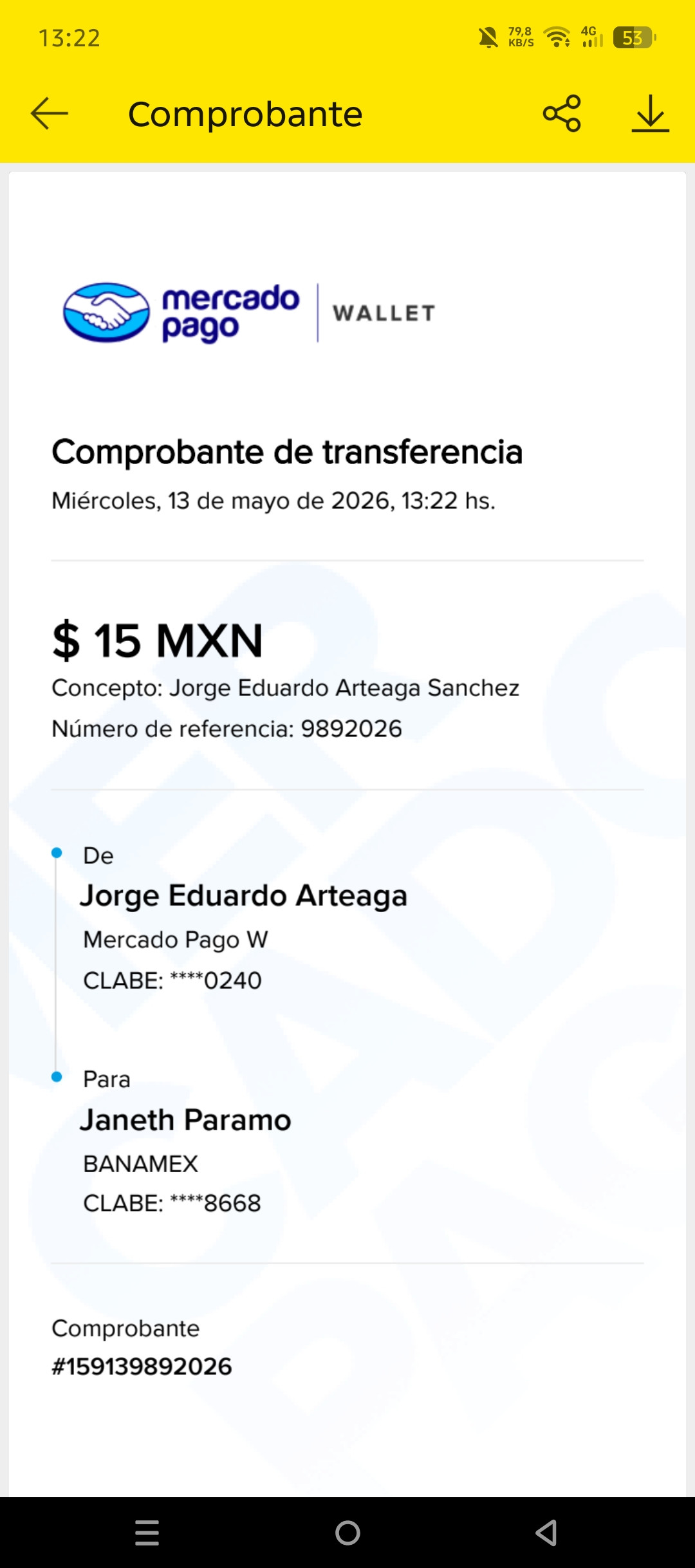Screen dimensions: 695x1568
Task: Download the transfer receipt
Action: [650, 114]
